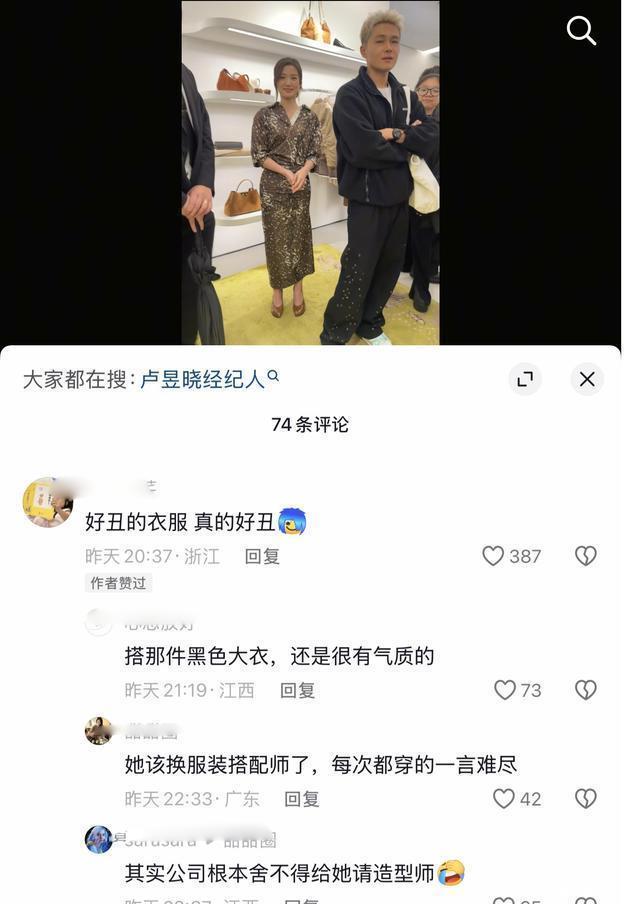Dislike the comment about 服装搭配师
The height and width of the screenshot is (904, 640).
[586, 798]
